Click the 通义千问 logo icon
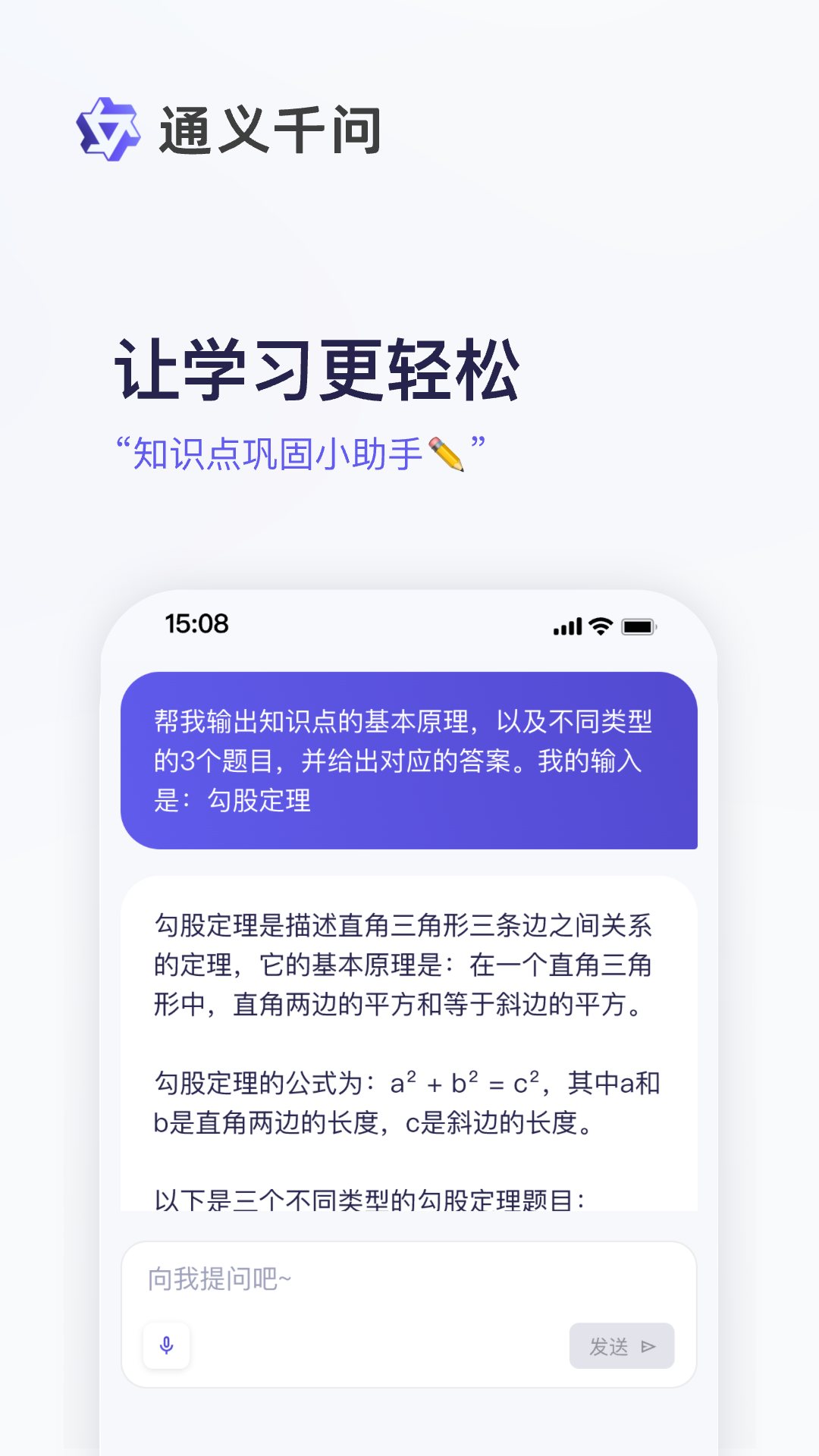 [108, 129]
